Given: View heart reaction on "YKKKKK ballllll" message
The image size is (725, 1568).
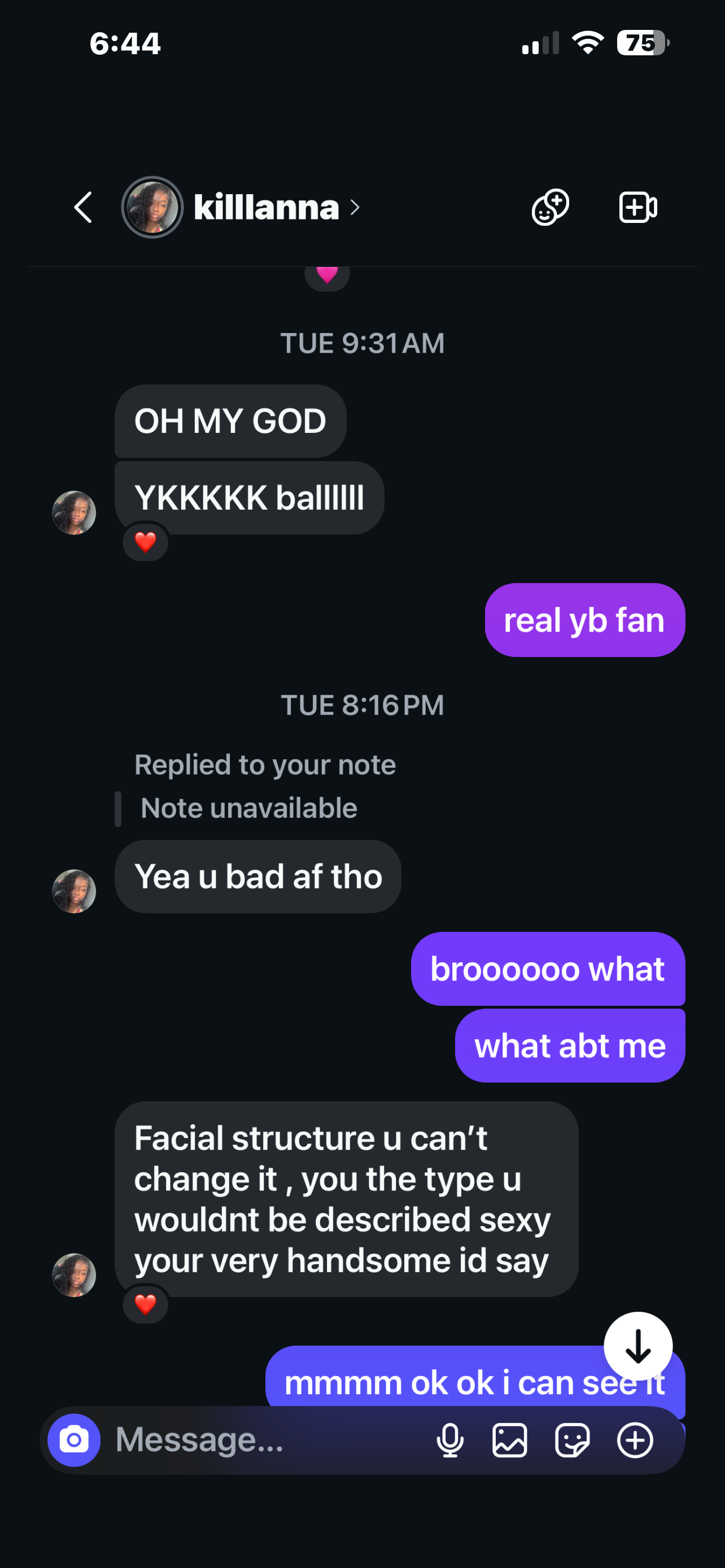Looking at the screenshot, I should coord(146,542).
